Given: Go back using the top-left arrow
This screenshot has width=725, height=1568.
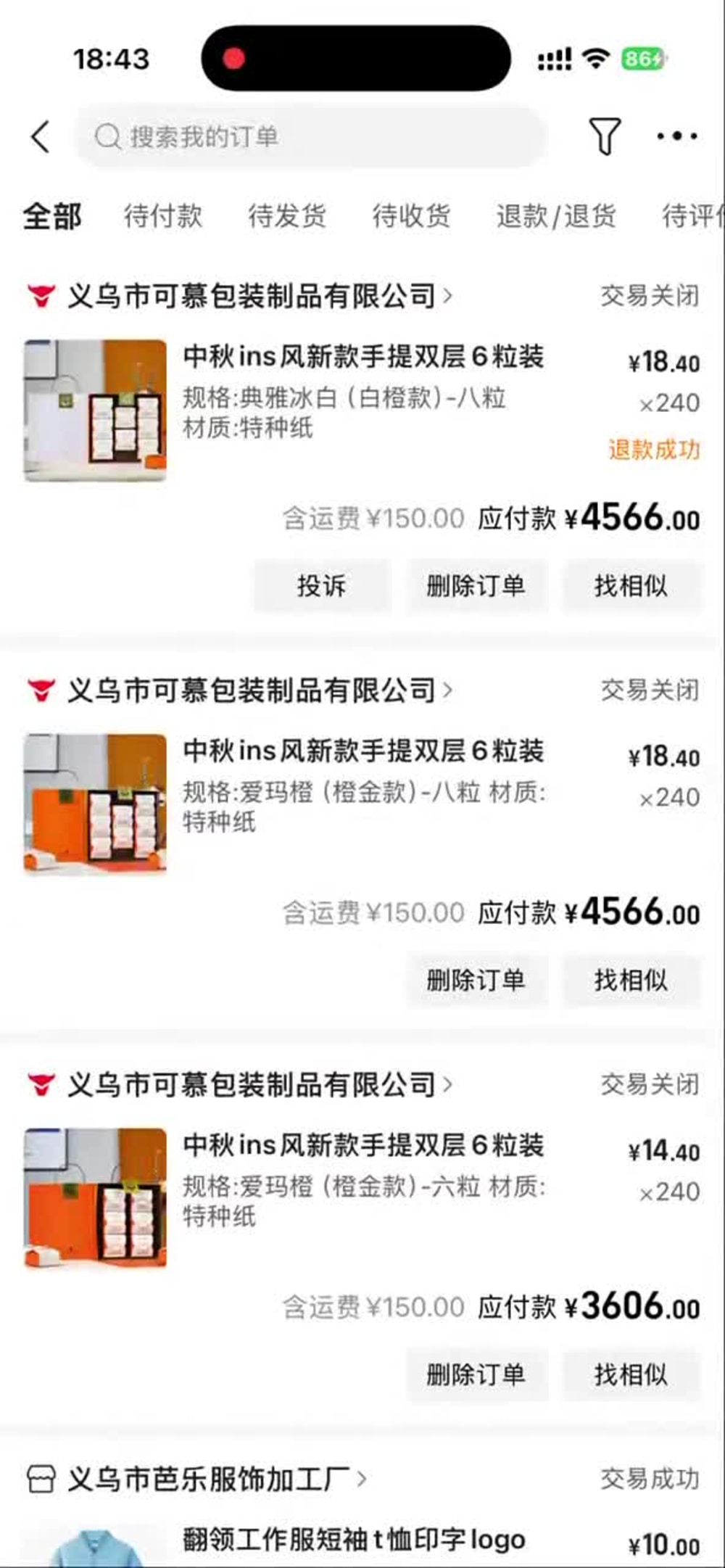Looking at the screenshot, I should [41, 136].
